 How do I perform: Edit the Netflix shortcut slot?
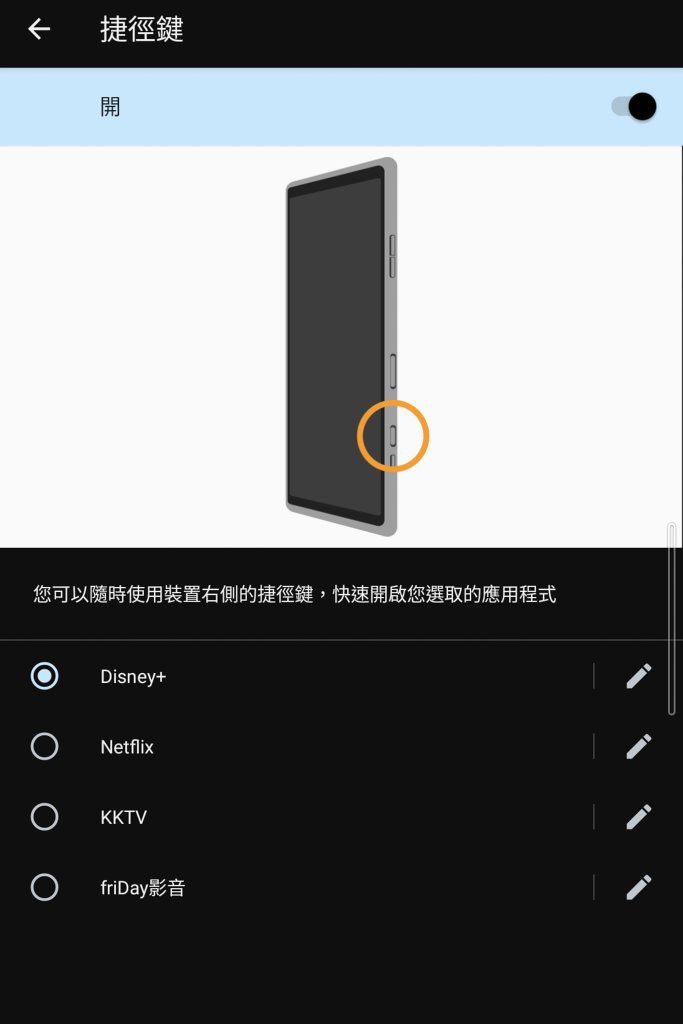(638, 747)
